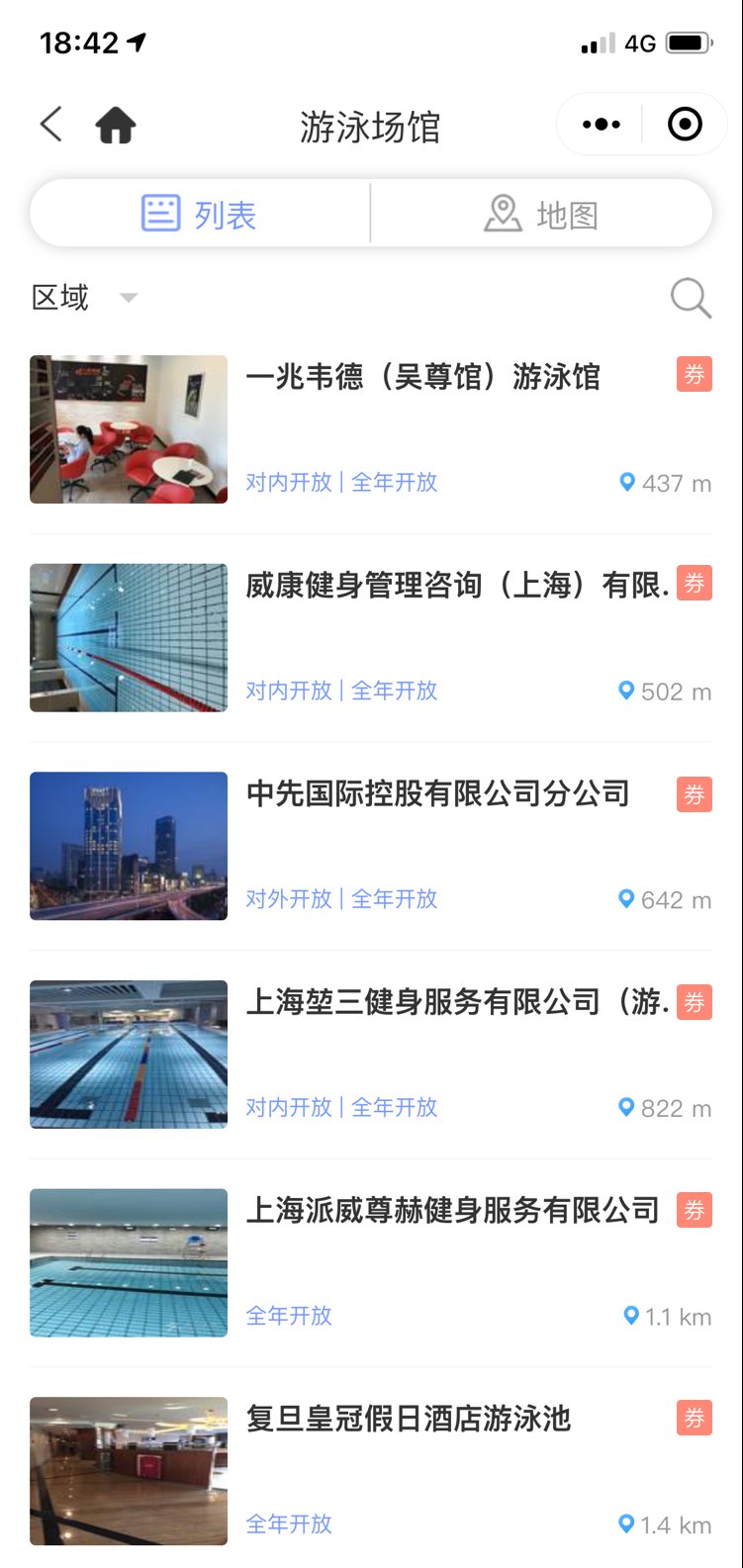Image resolution: width=743 pixels, height=1568 pixels.
Task: Open the 上海堃三健身服务有限公司 listing
Action: 371,1055
